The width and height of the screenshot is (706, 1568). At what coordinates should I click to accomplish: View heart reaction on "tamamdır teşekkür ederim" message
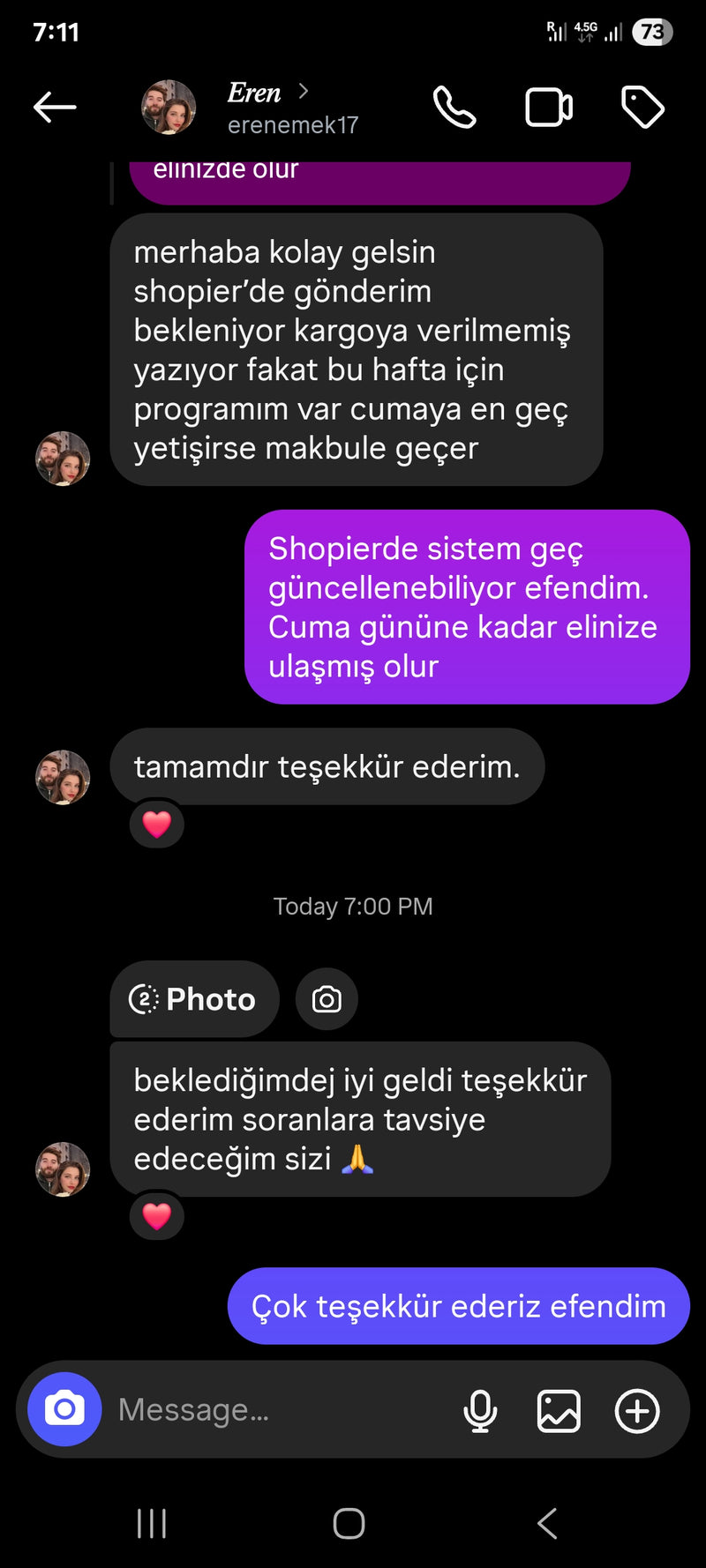pos(157,825)
